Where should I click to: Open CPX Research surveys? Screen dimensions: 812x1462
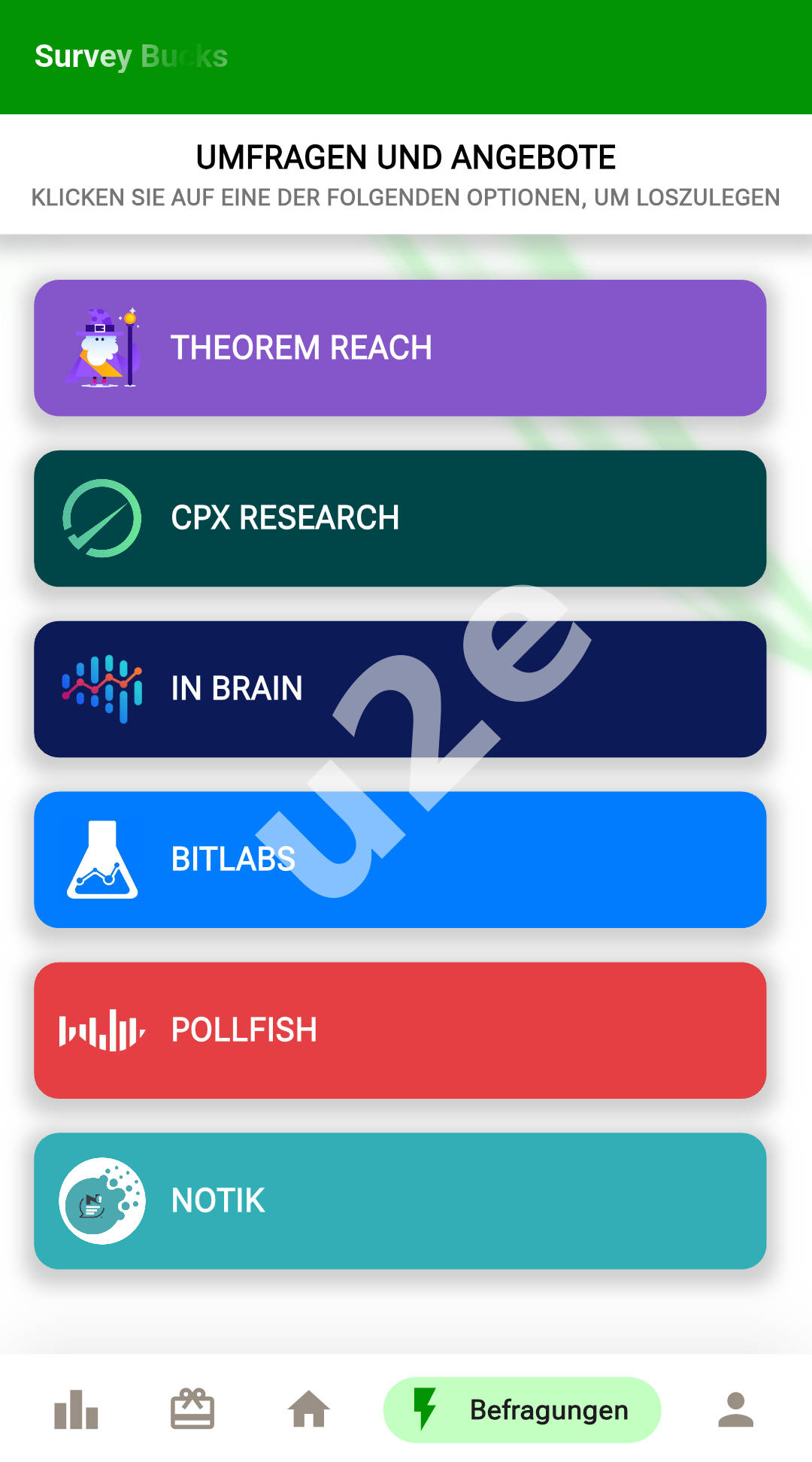(400, 518)
